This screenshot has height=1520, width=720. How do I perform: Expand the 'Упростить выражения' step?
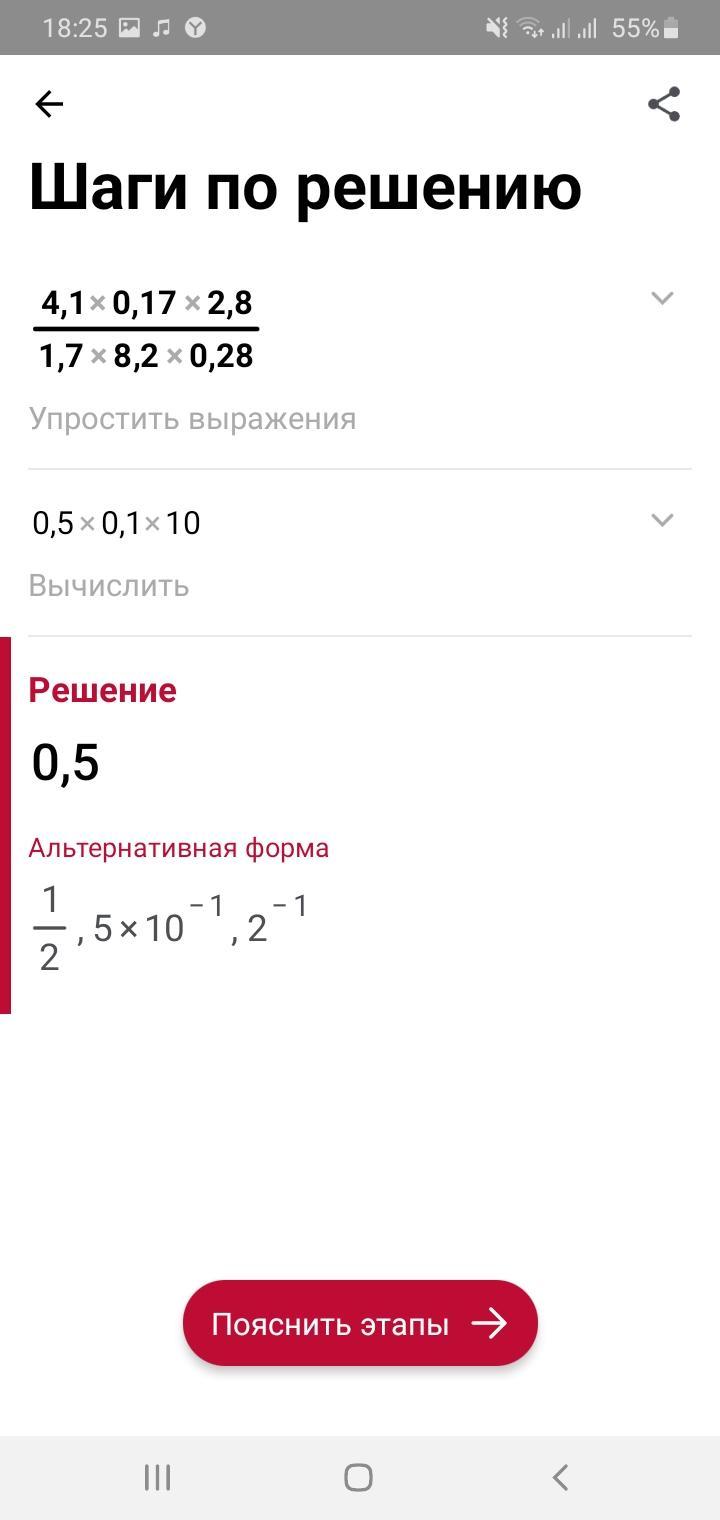[662, 298]
